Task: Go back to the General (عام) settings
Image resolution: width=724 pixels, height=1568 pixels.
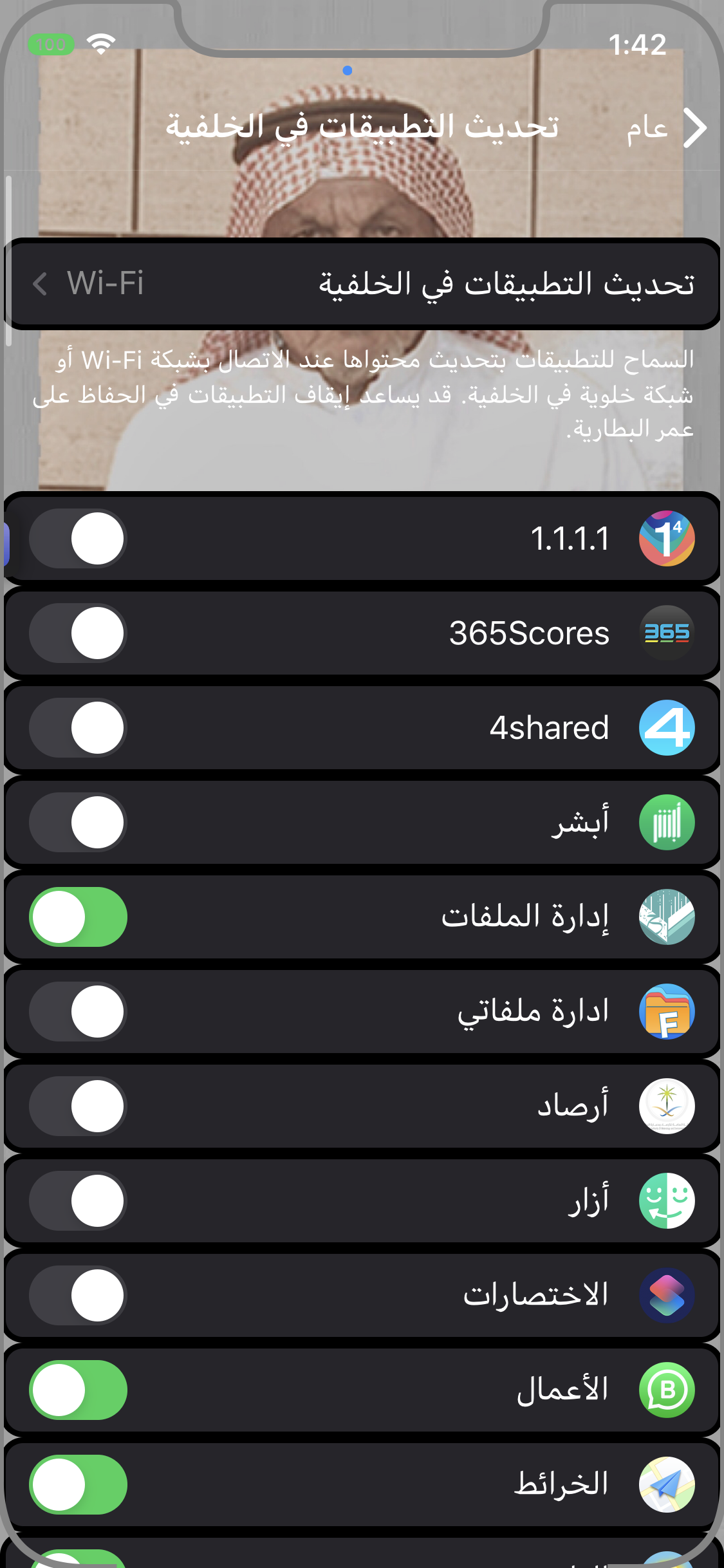Action: click(666, 128)
